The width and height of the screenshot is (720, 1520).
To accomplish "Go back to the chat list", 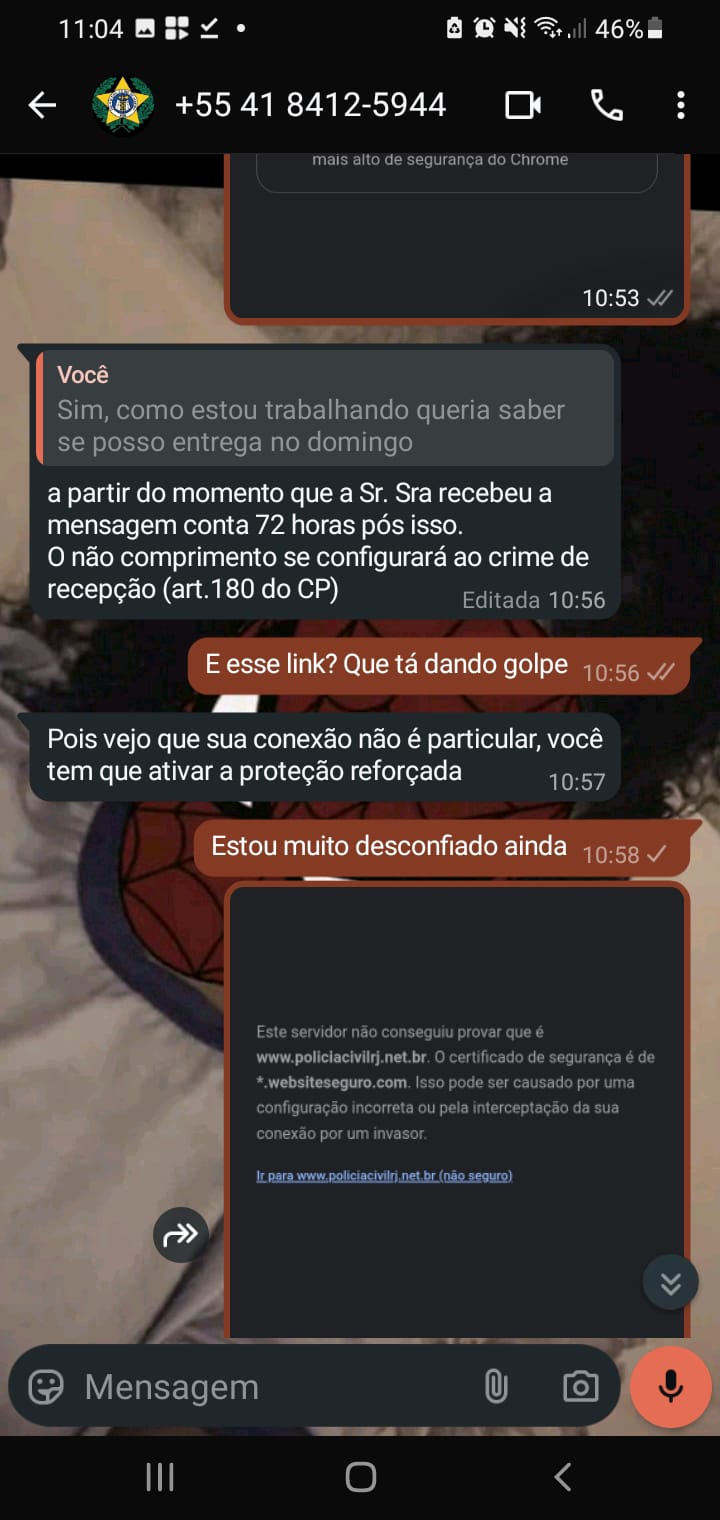I will pyautogui.click(x=42, y=105).
